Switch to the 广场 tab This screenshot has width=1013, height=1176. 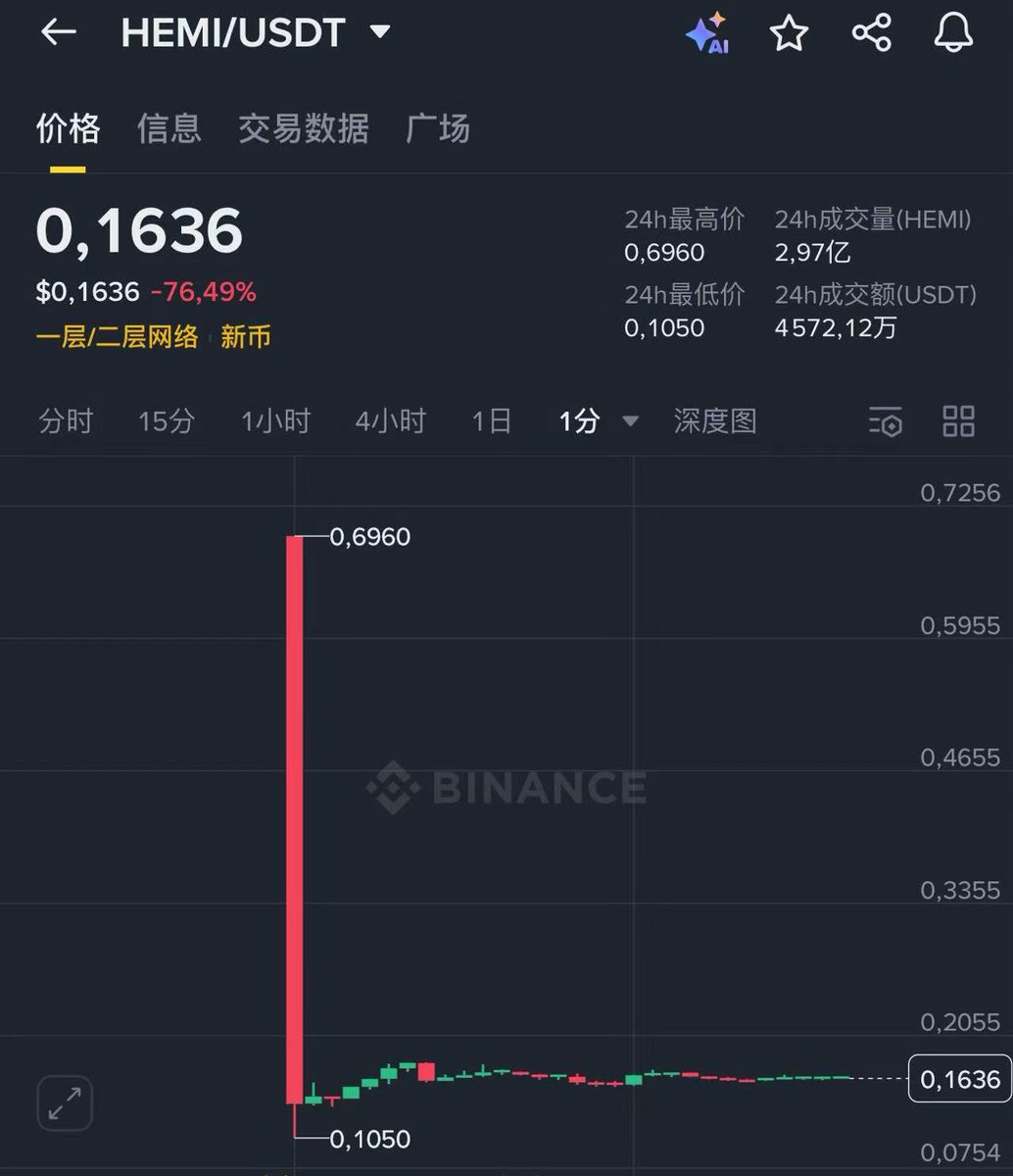pos(438,128)
